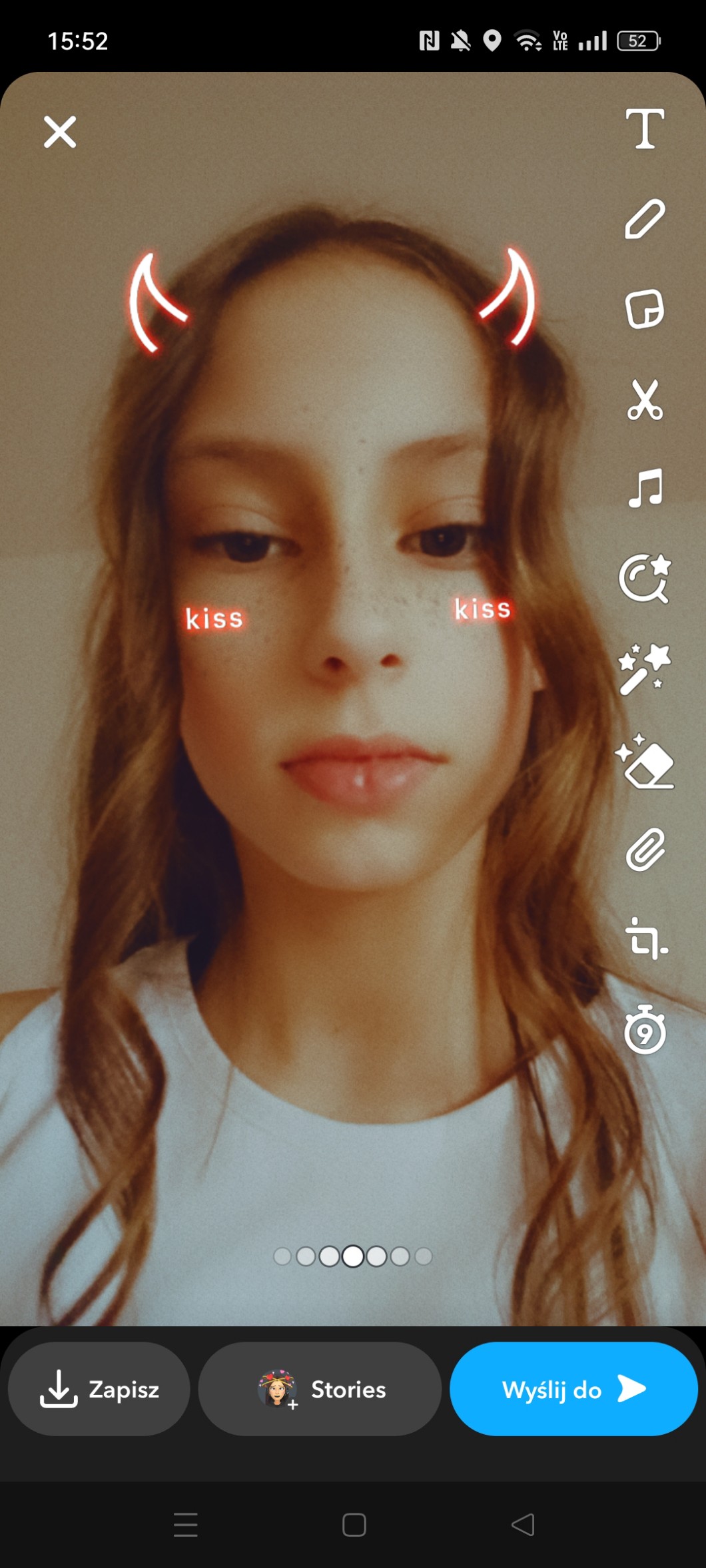Tap the Wyślij do send button
This screenshot has height=1568, width=706.
click(x=573, y=1389)
